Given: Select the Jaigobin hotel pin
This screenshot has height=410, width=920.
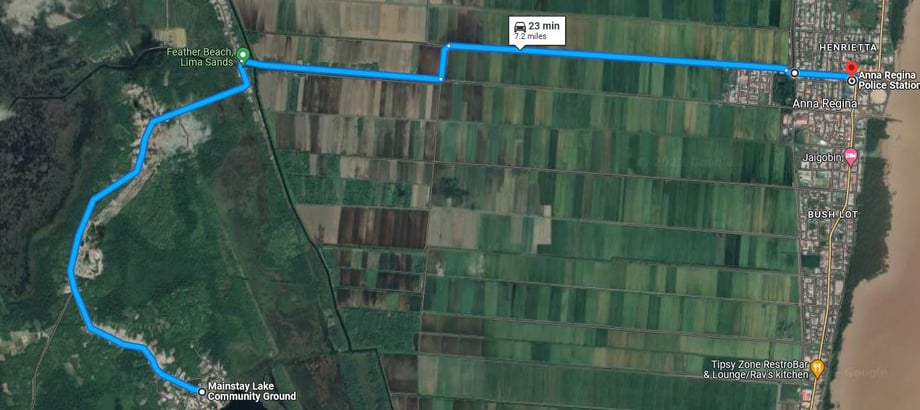Looking at the screenshot, I should [851, 155].
